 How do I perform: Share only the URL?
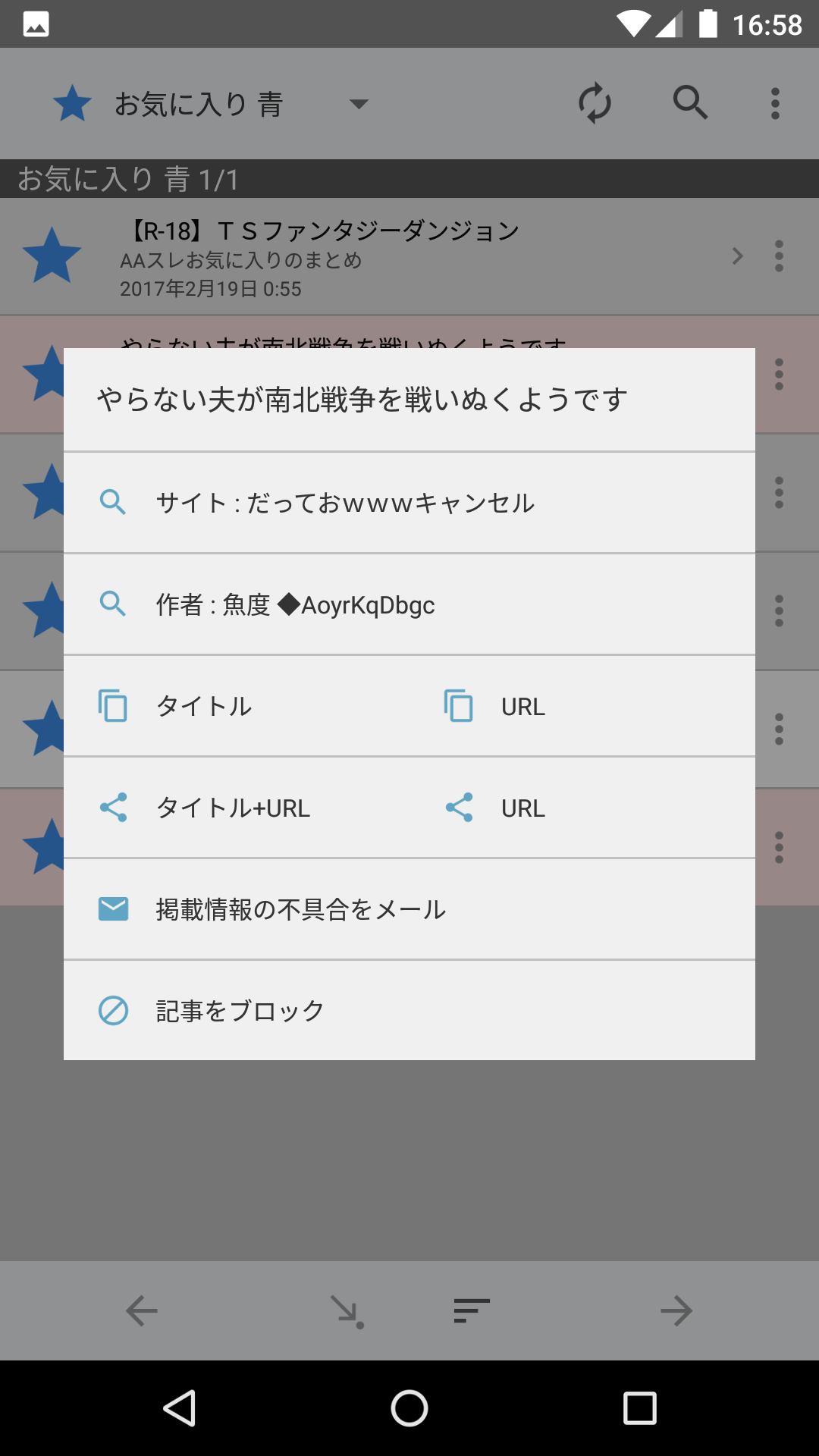click(522, 808)
